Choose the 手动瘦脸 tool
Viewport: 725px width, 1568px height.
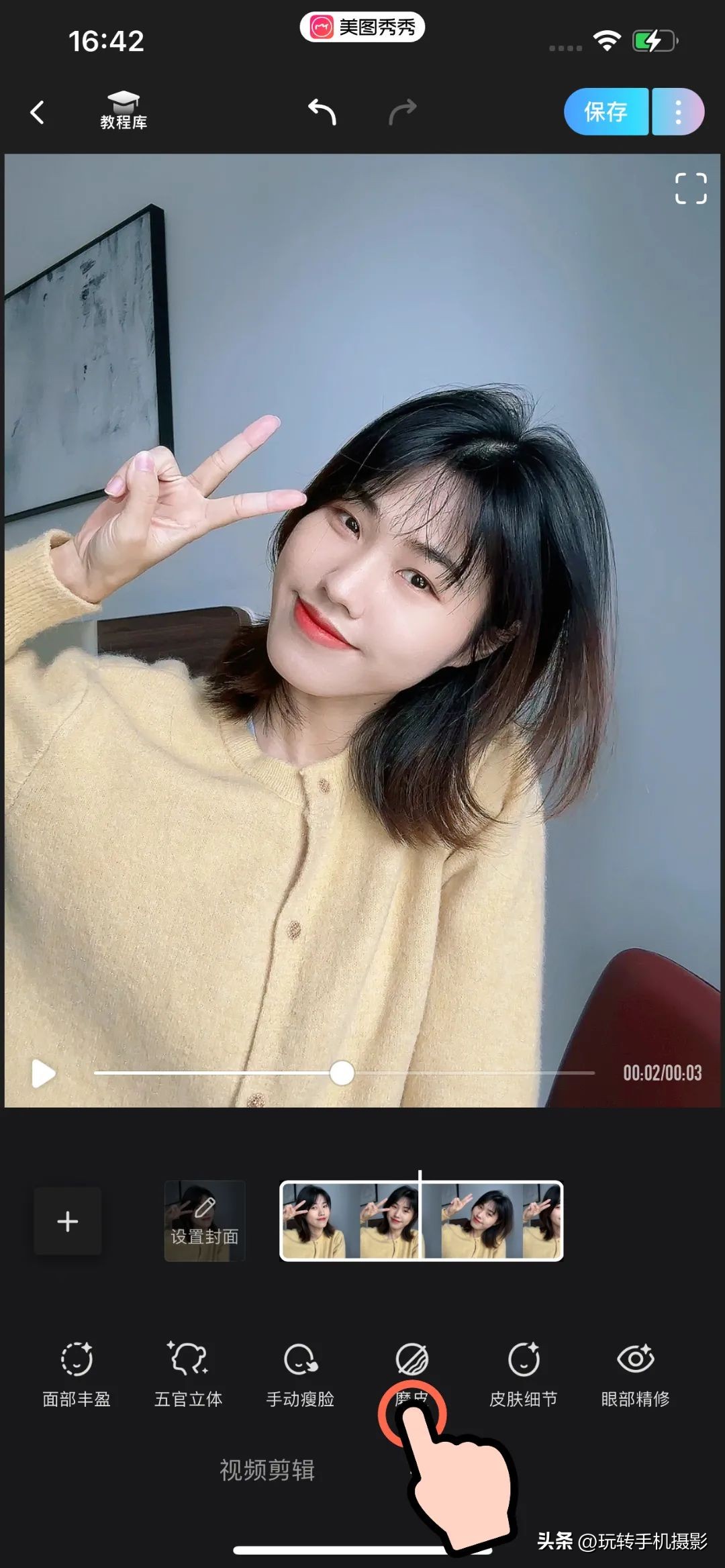(x=300, y=1374)
